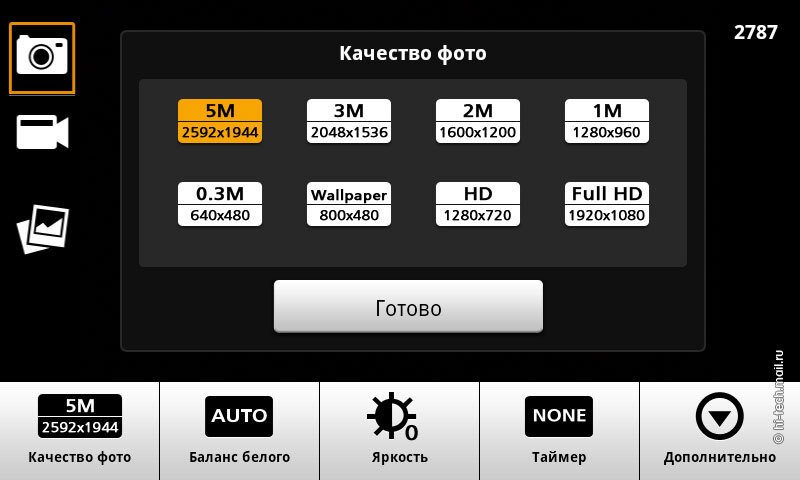Expand Дополнительно options

(719, 430)
